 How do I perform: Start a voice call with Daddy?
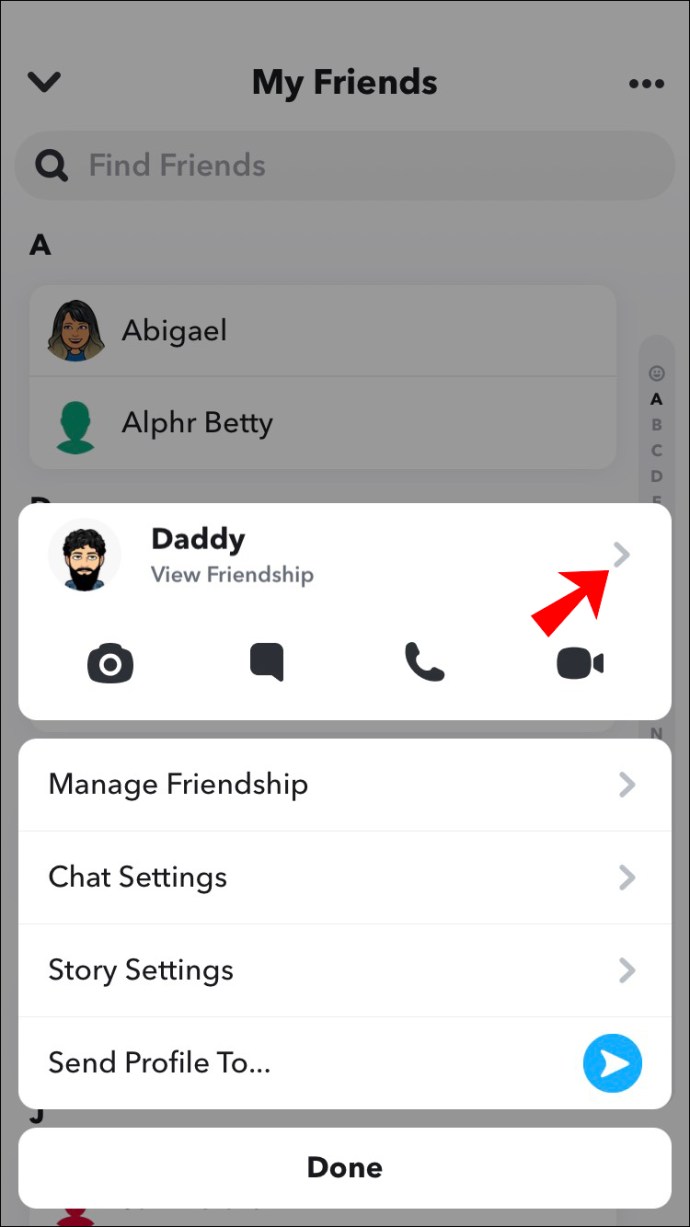[424, 663]
